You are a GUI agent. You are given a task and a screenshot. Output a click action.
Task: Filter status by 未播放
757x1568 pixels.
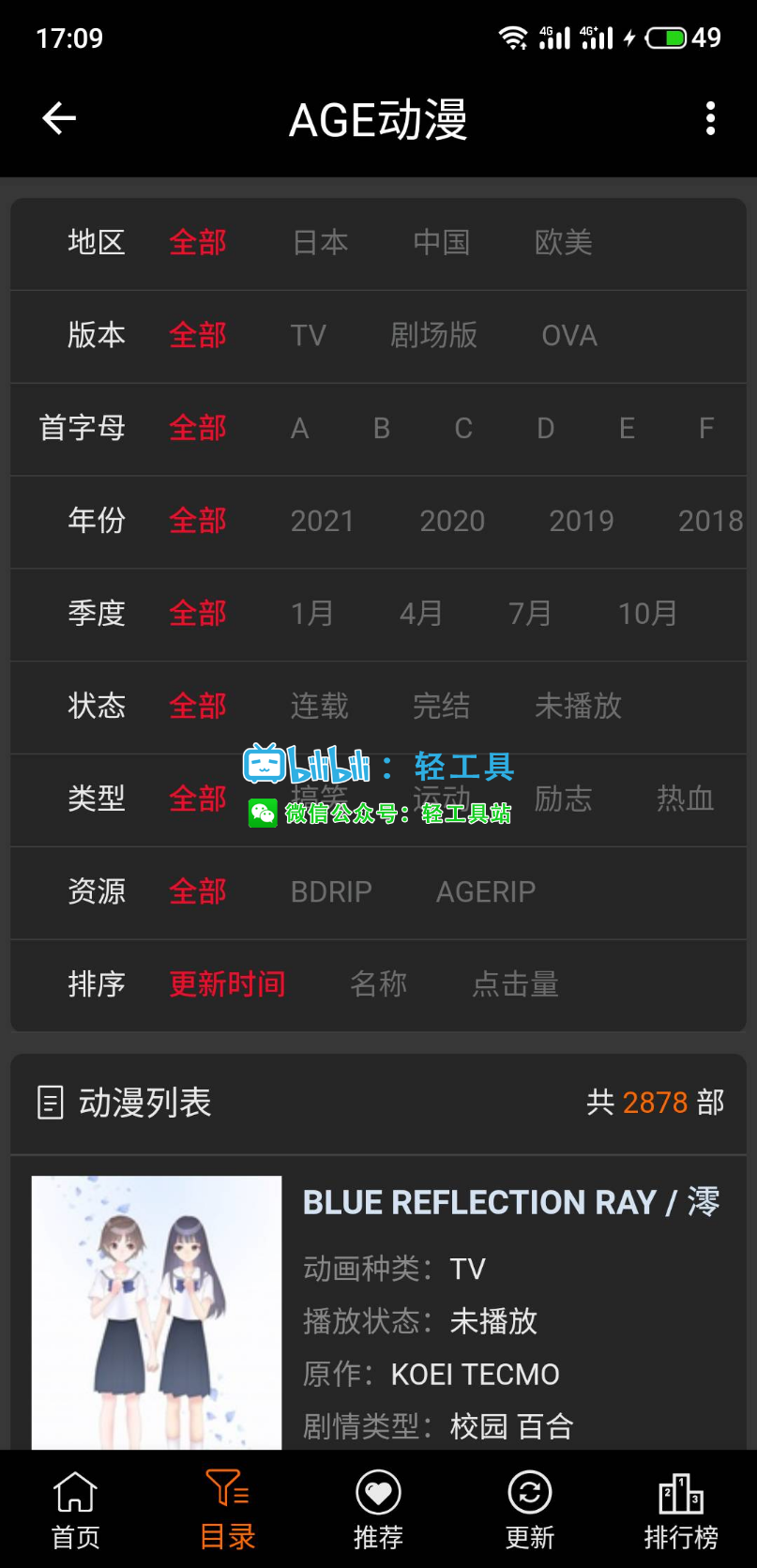tap(578, 706)
